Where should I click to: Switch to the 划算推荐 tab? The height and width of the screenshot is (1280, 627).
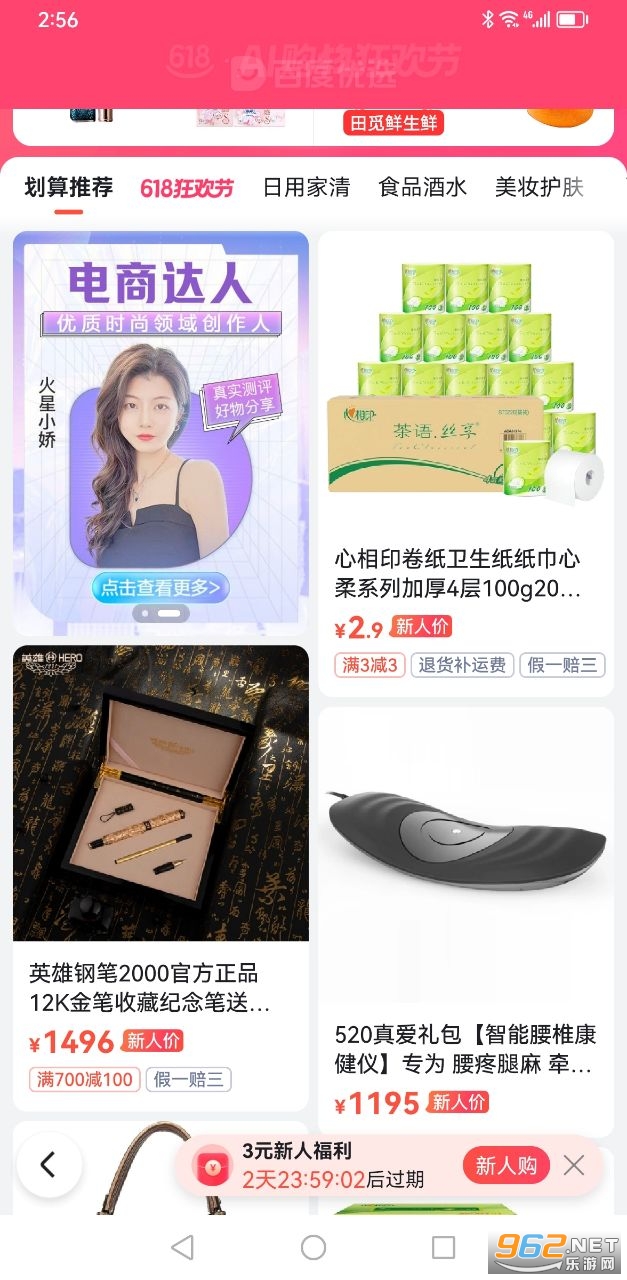[68, 187]
